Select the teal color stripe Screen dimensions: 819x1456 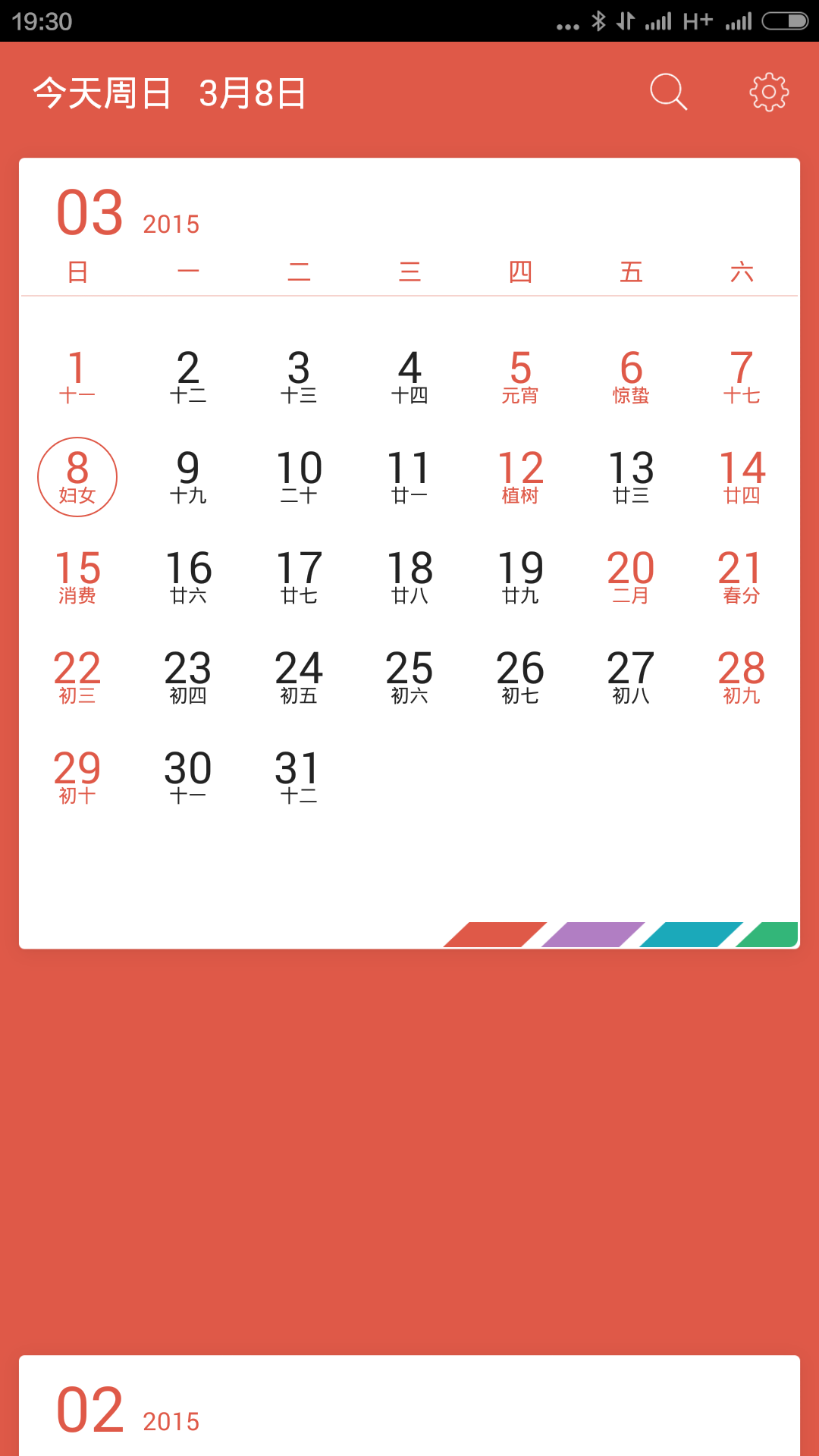(691, 934)
